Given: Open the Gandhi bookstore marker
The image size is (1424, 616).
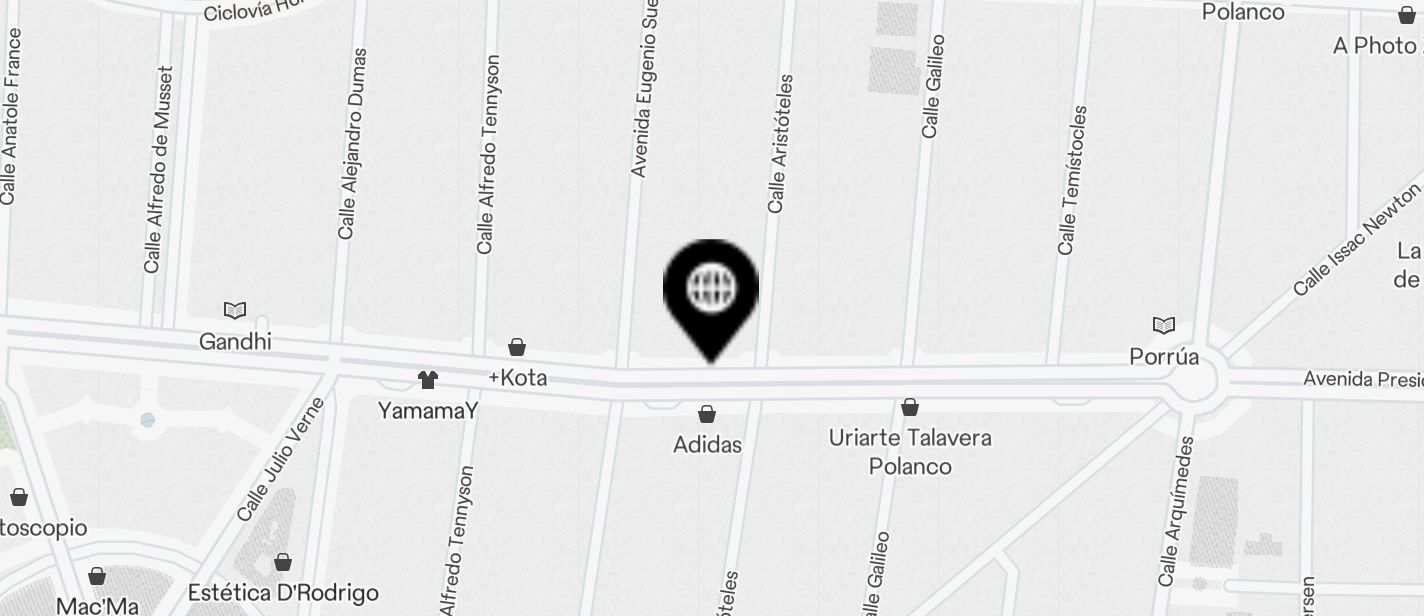Looking at the screenshot, I should (x=235, y=311).
